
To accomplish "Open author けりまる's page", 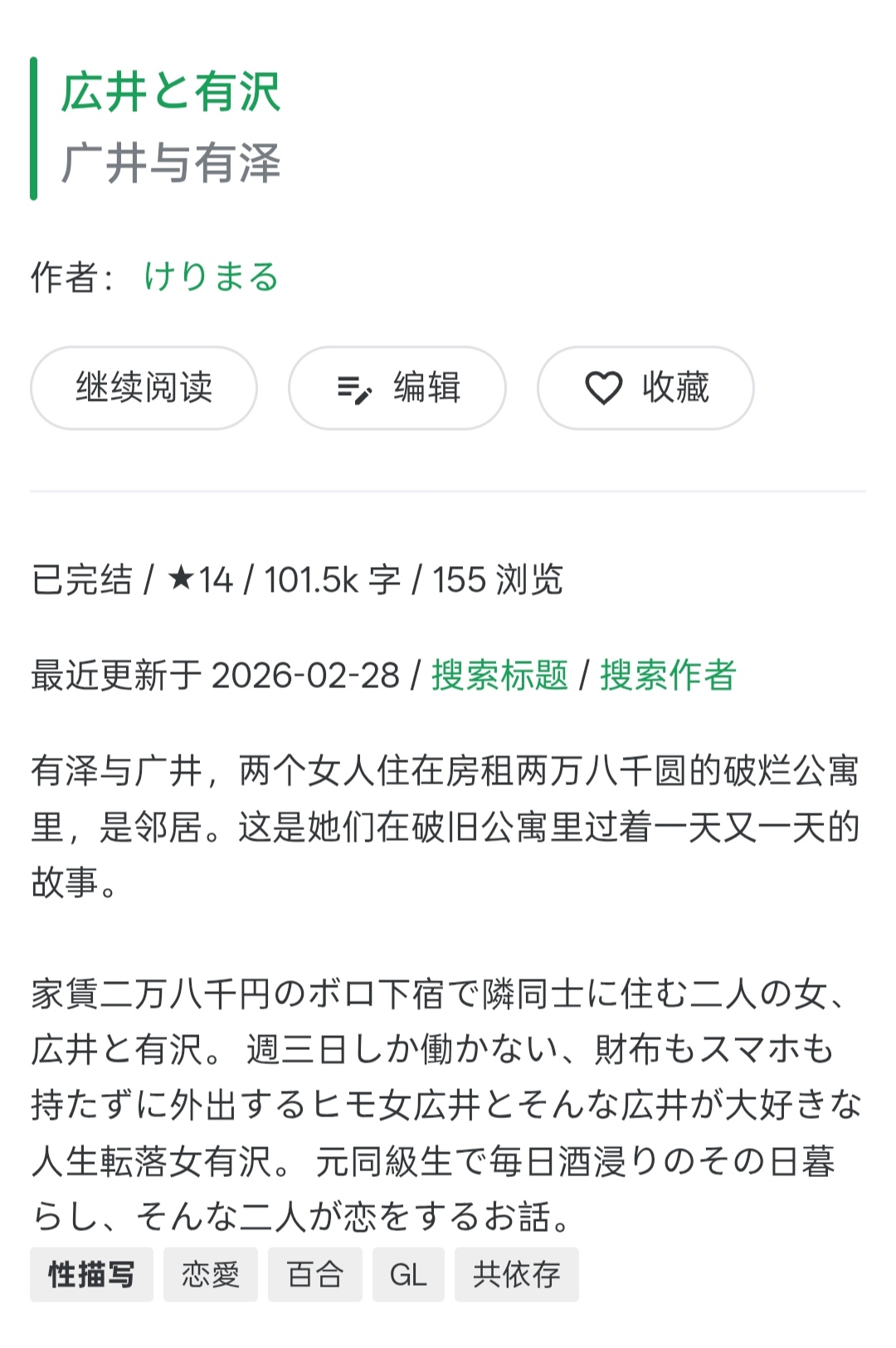I will [x=211, y=276].
